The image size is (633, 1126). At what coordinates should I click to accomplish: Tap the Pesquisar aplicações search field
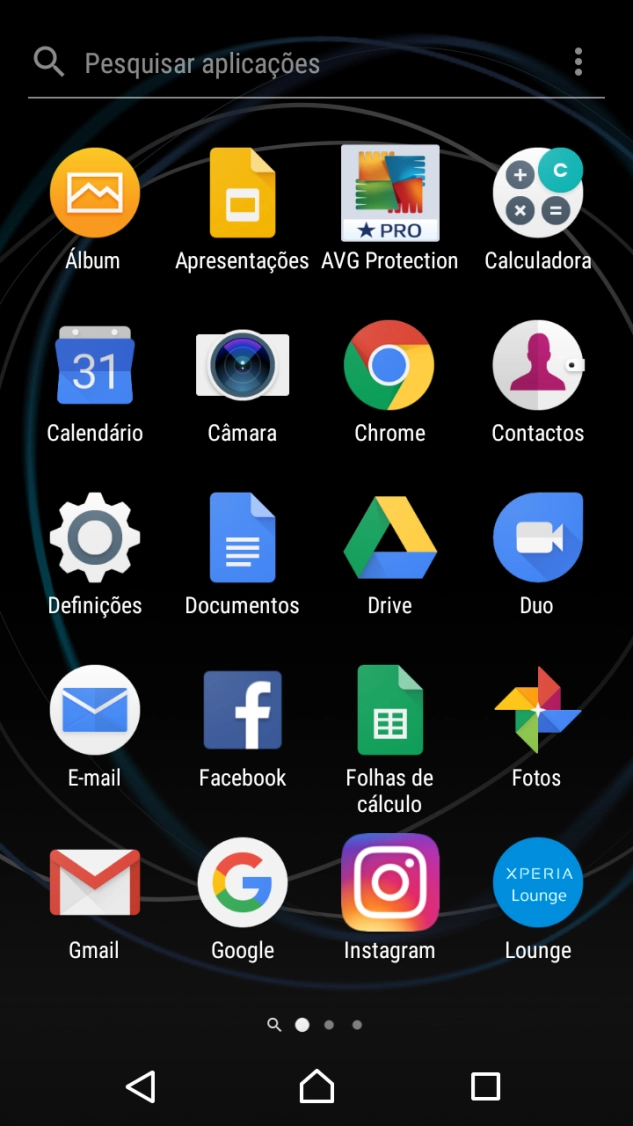pos(300,63)
